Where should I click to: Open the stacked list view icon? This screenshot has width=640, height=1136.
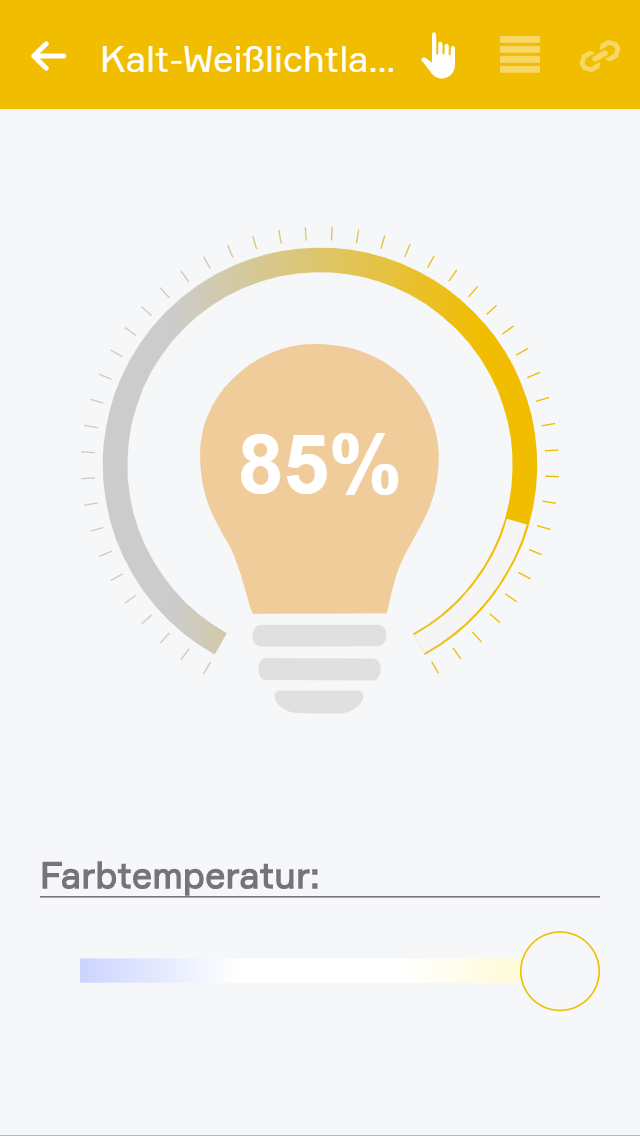point(520,55)
